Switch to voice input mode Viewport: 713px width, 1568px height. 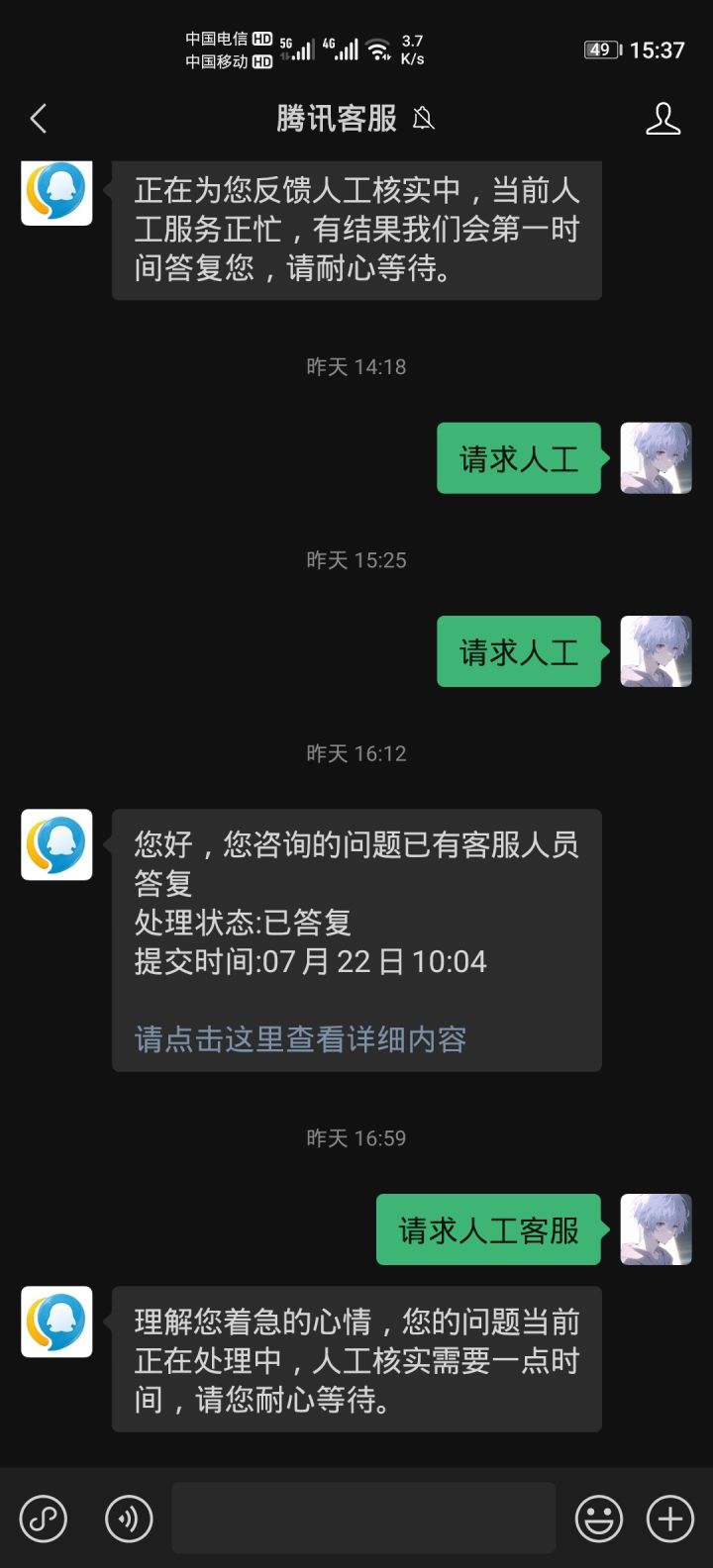(128, 1518)
